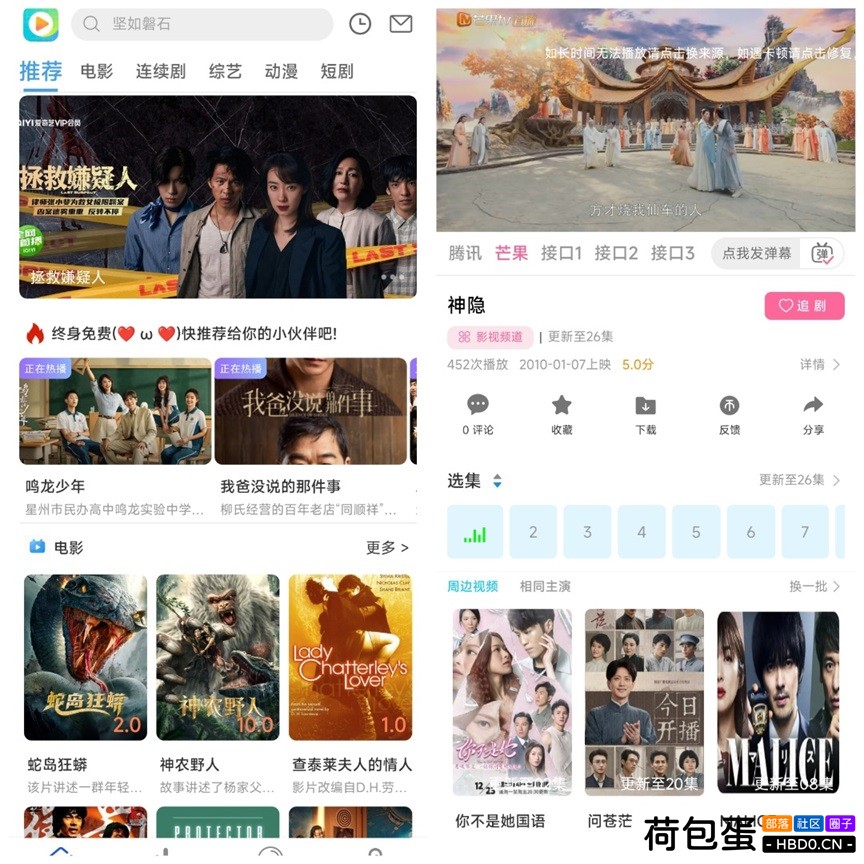Select episode 5 in 选集
This screenshot has height=864, width=864.
click(696, 532)
